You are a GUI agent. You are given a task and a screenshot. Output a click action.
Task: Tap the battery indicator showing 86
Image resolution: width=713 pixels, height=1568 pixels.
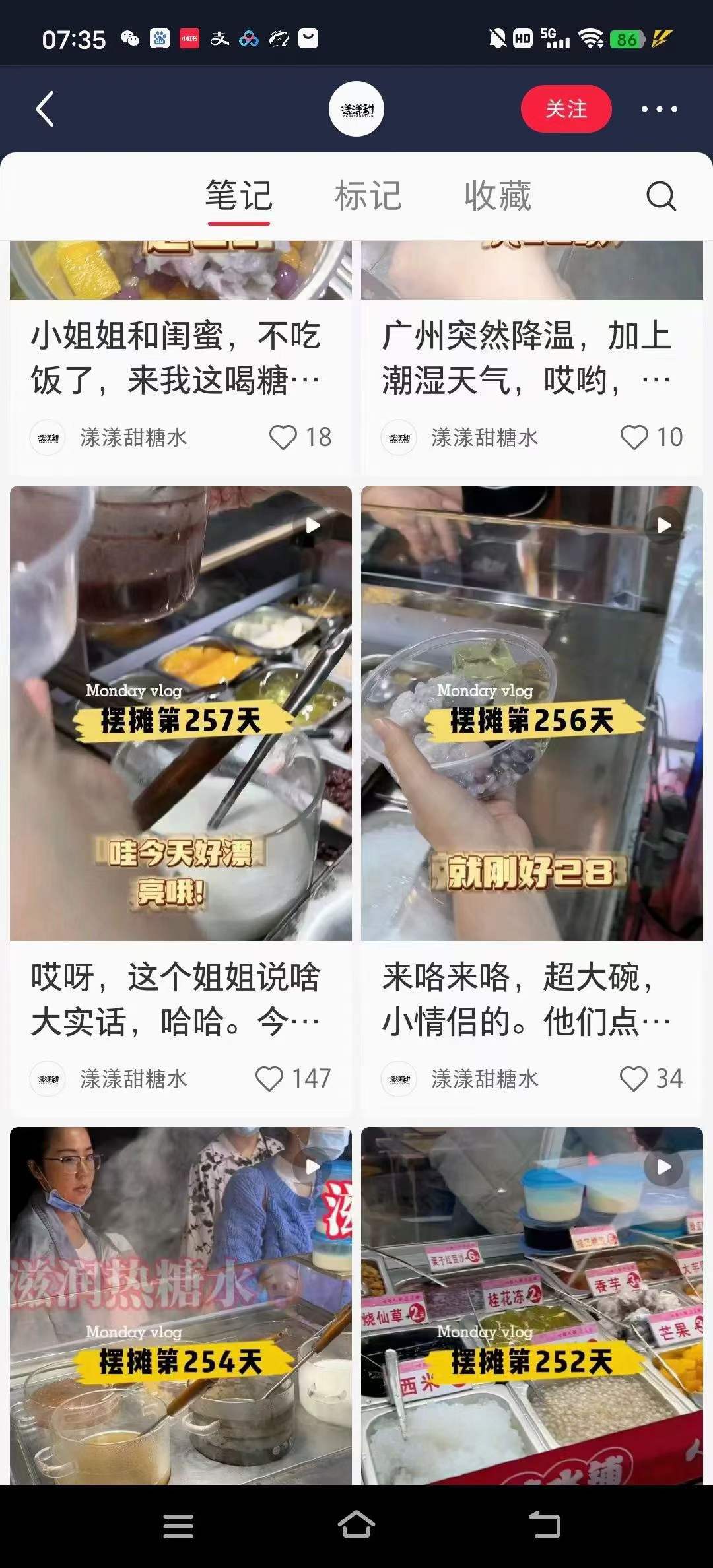click(x=626, y=40)
